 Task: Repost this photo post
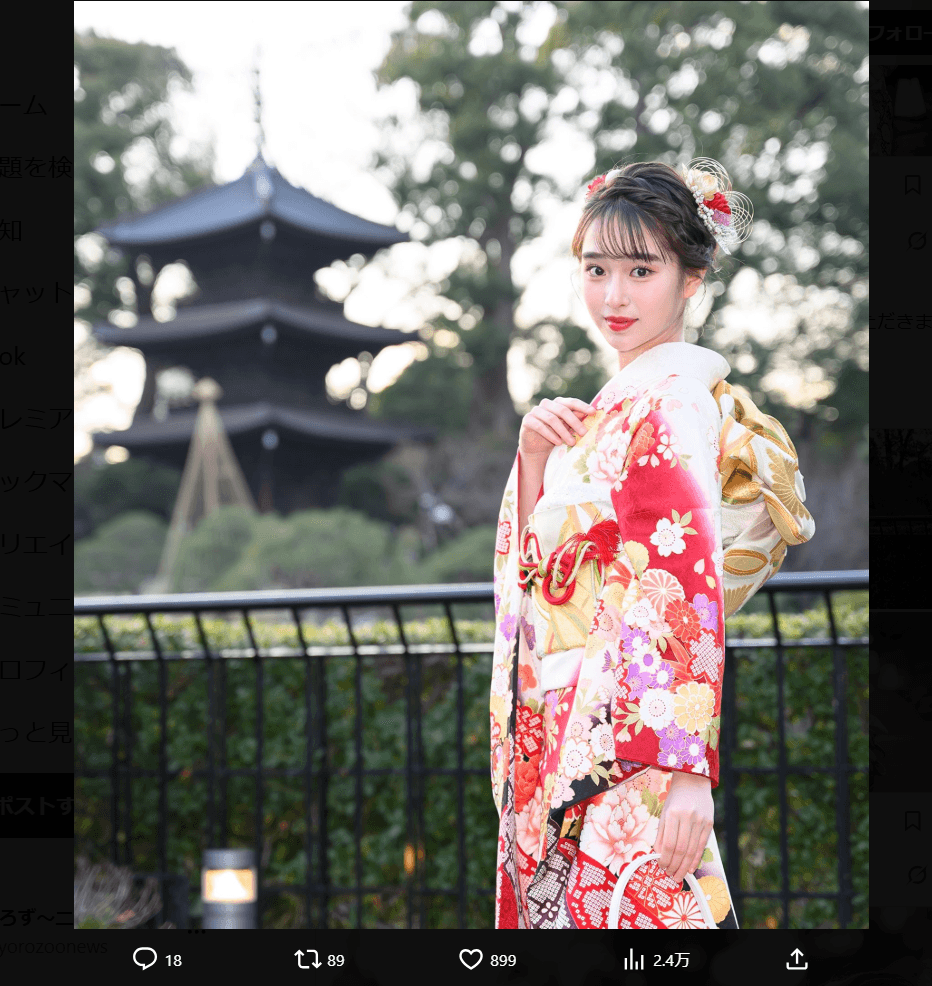pyautogui.click(x=308, y=960)
